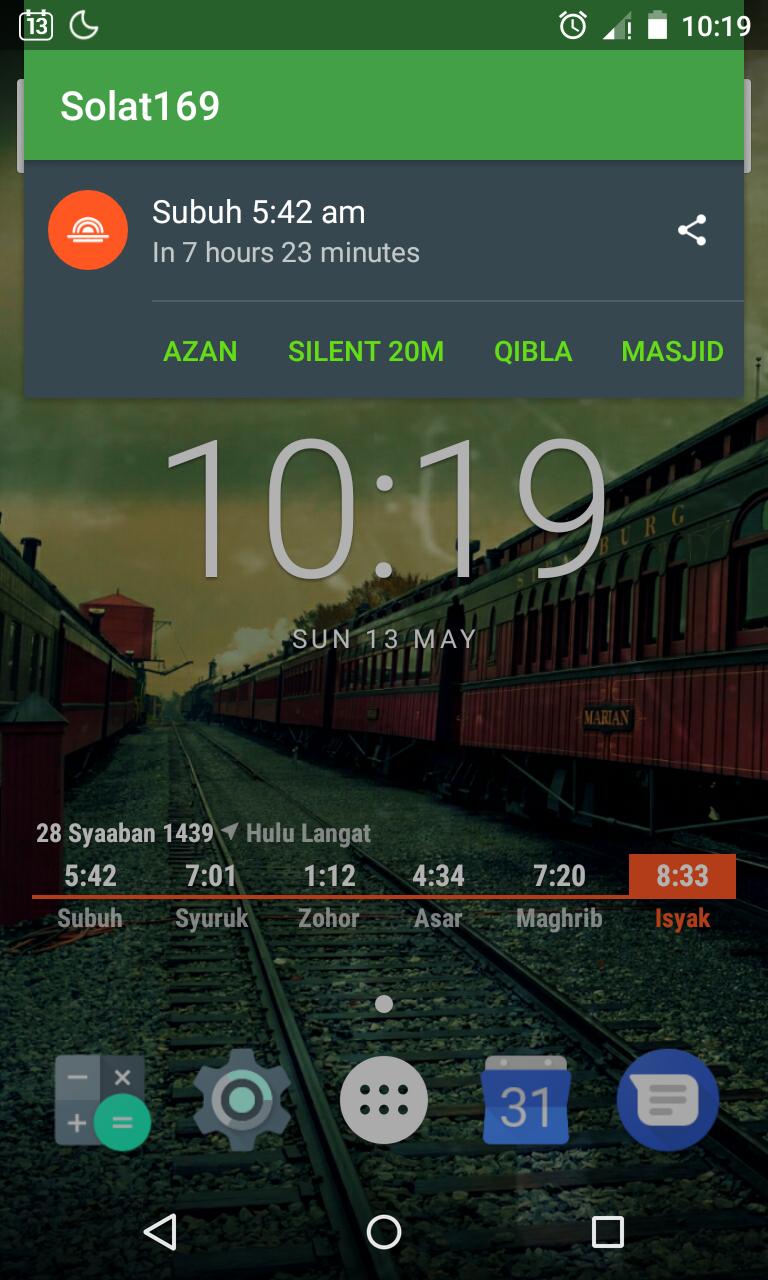Tap the 10:19 clock widget
This screenshot has height=1280, width=768.
point(384,510)
